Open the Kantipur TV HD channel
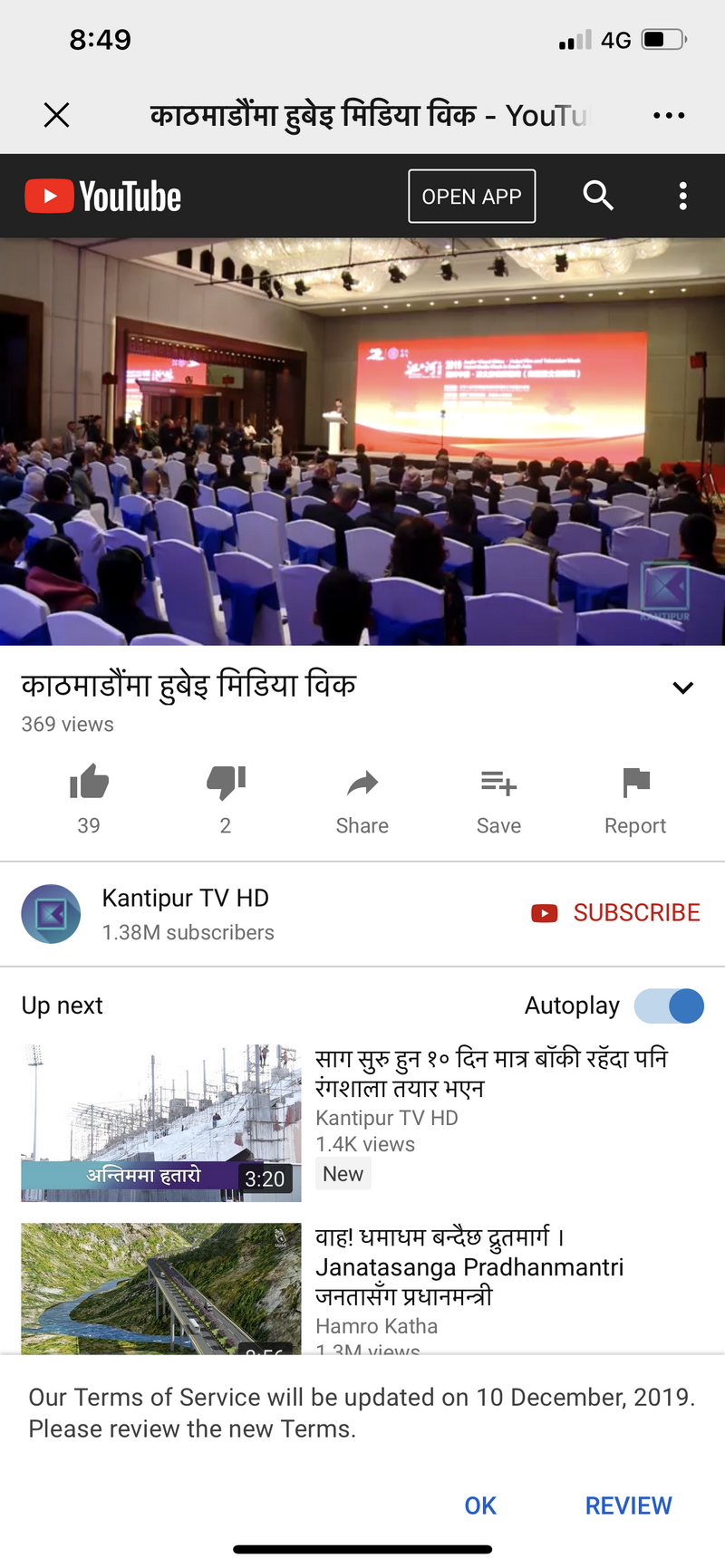 (147, 914)
